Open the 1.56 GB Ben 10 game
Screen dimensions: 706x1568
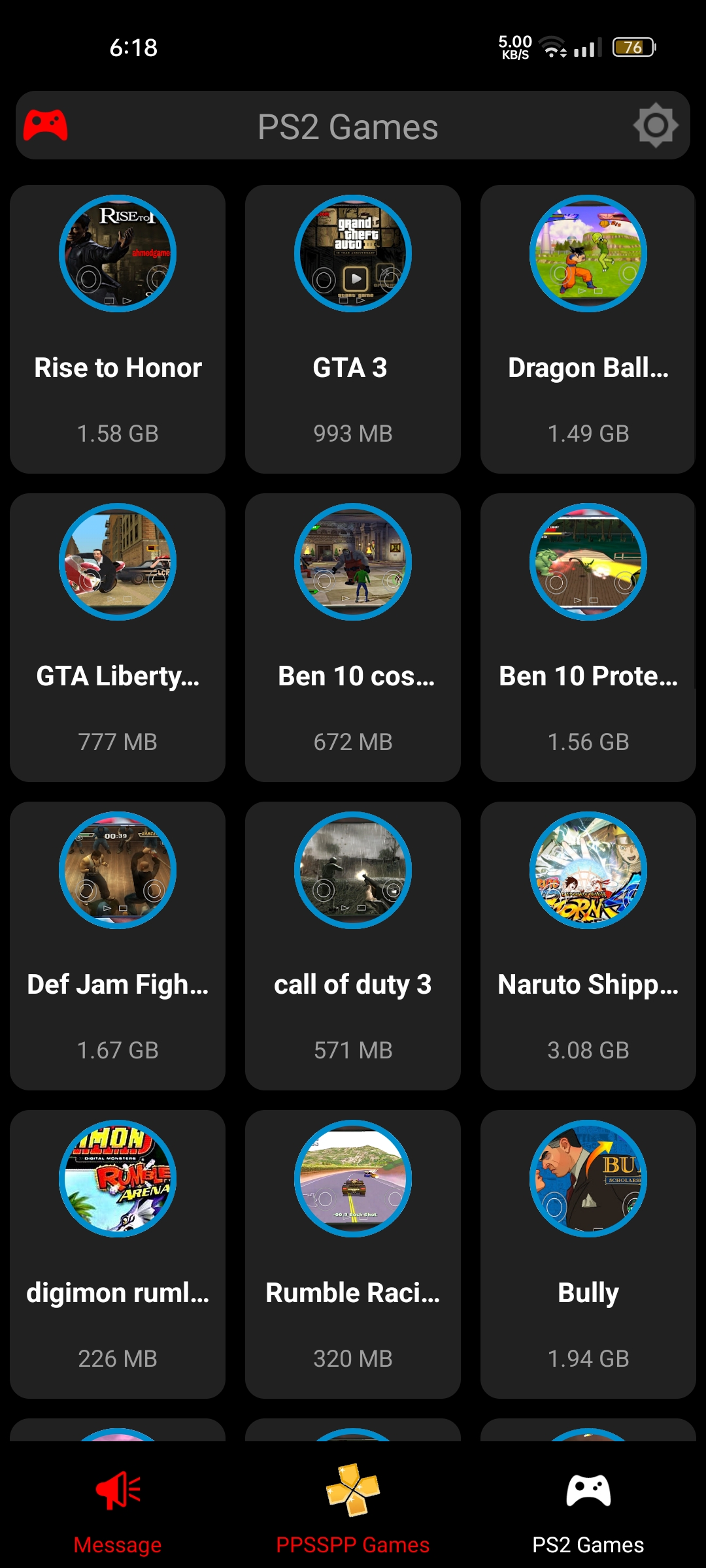click(588, 637)
